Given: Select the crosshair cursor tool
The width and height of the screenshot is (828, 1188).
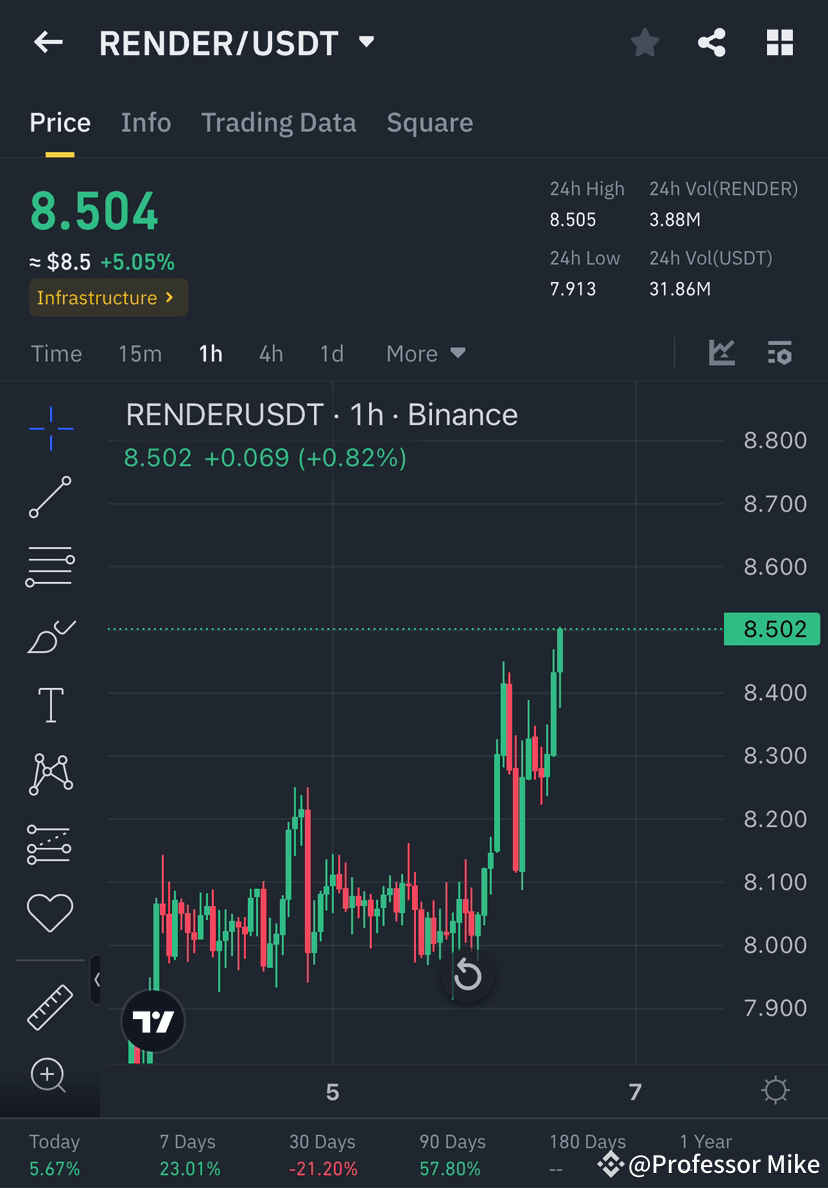Looking at the screenshot, I should click(x=50, y=428).
